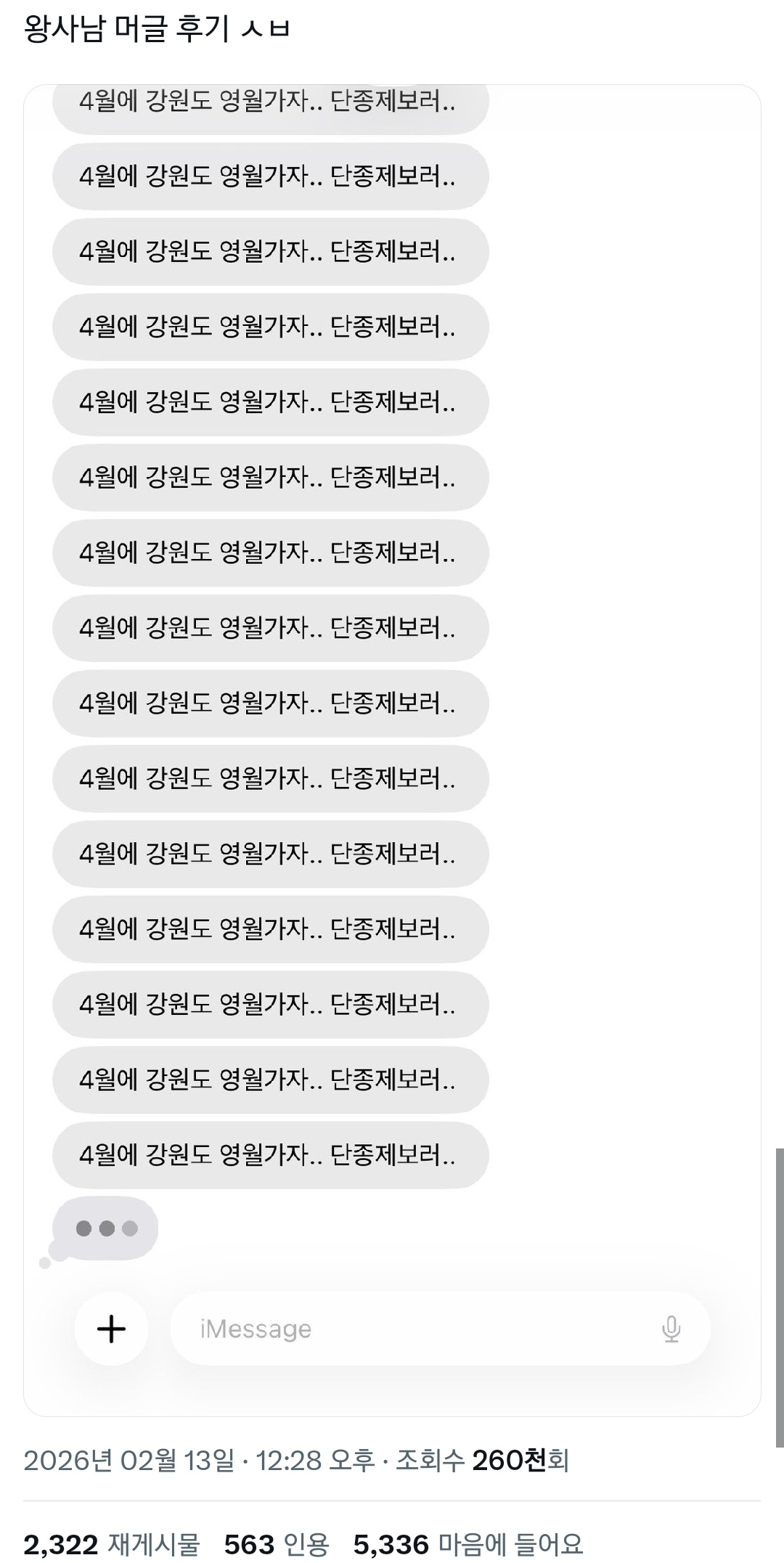This screenshot has height=1563, width=784.
Task: Click the plus attachment icon in the message bar
Action: pyautogui.click(x=110, y=1329)
